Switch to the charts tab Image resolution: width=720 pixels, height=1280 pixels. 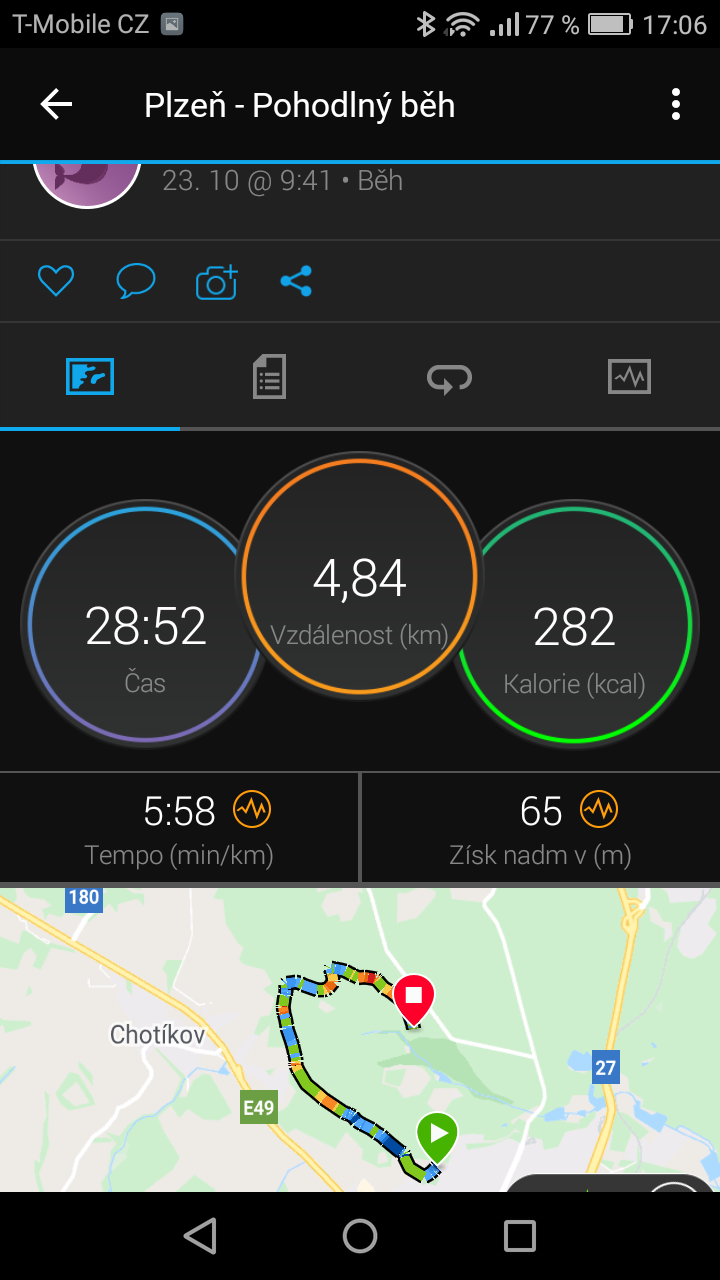(x=629, y=376)
